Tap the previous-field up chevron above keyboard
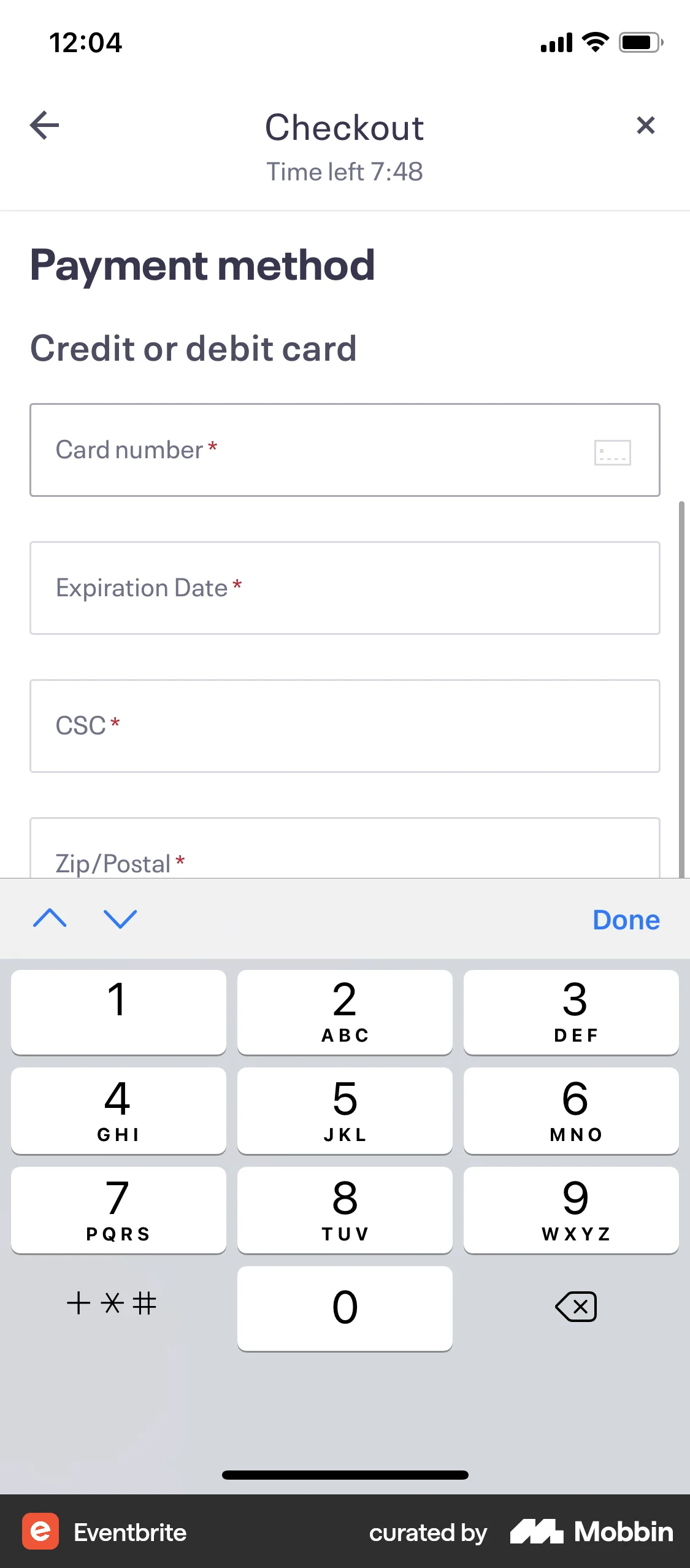The image size is (690, 1568). click(x=50, y=920)
